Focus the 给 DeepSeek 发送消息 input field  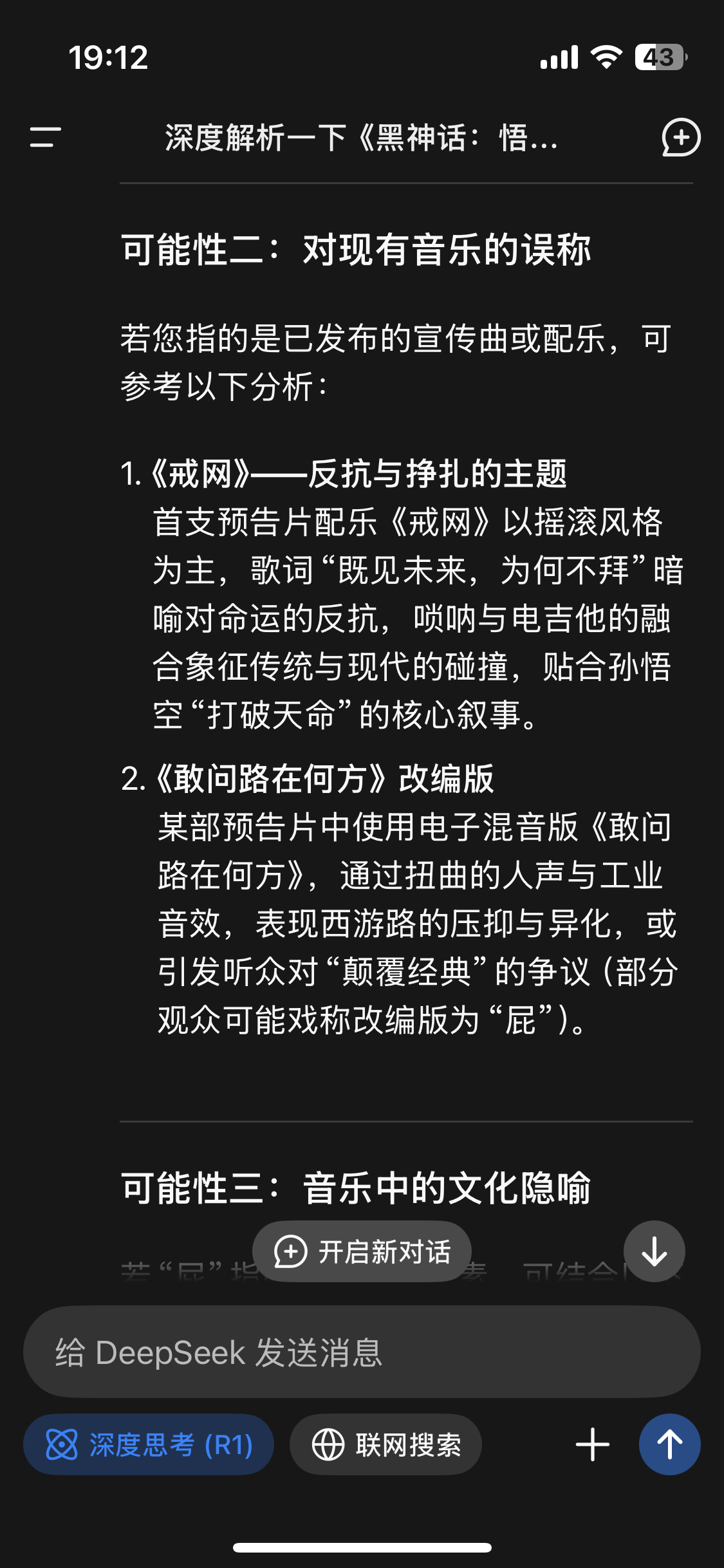(x=360, y=1352)
